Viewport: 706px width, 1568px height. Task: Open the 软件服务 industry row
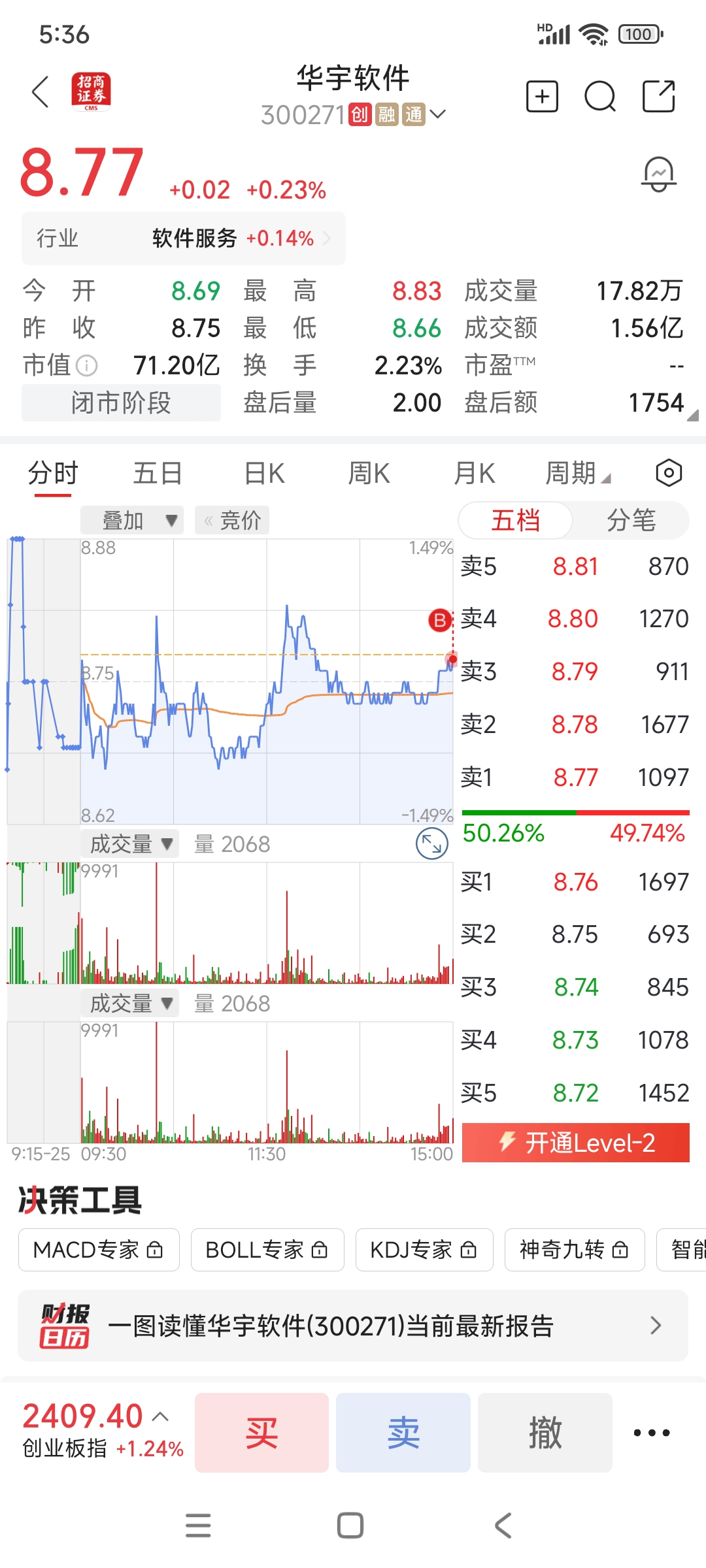[184, 238]
